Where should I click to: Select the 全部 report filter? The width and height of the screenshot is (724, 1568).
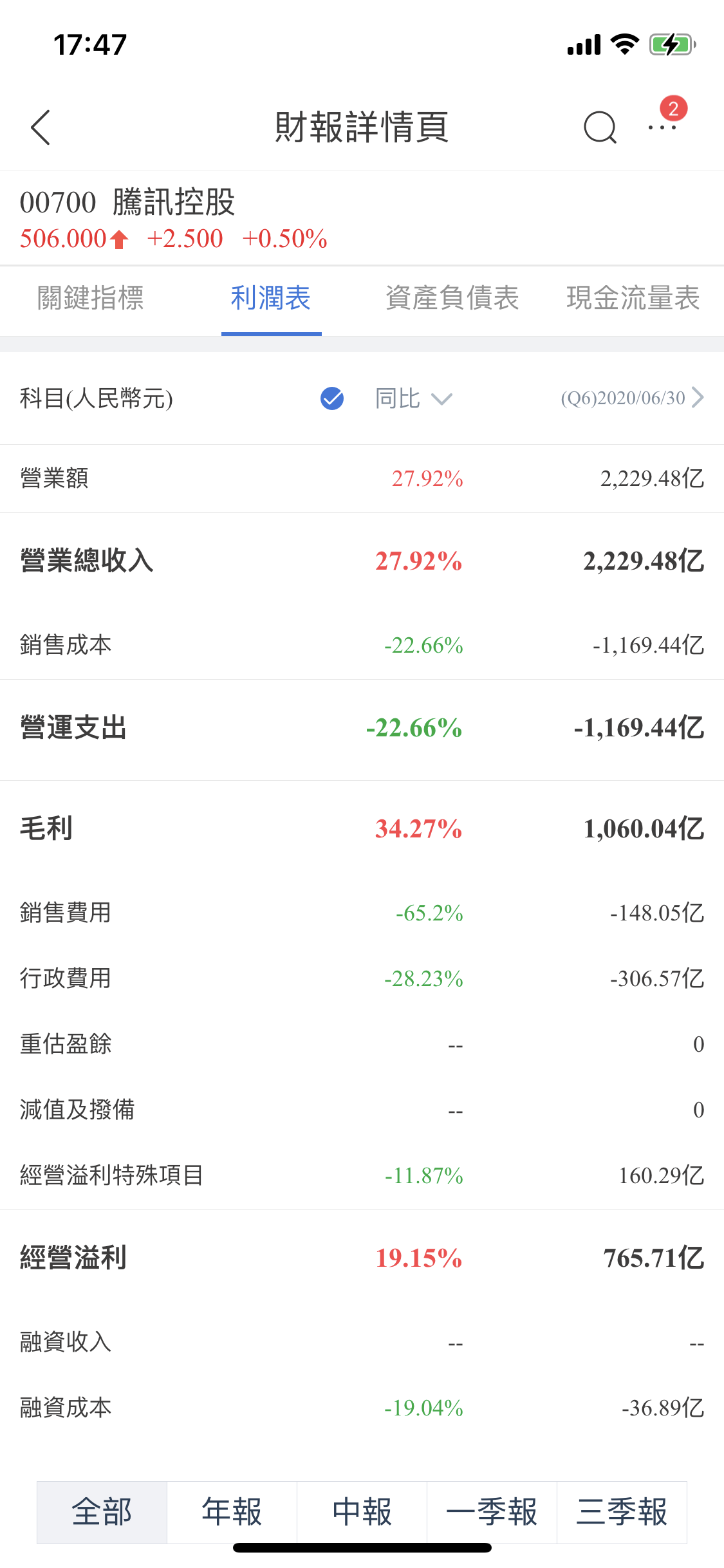click(x=102, y=1512)
